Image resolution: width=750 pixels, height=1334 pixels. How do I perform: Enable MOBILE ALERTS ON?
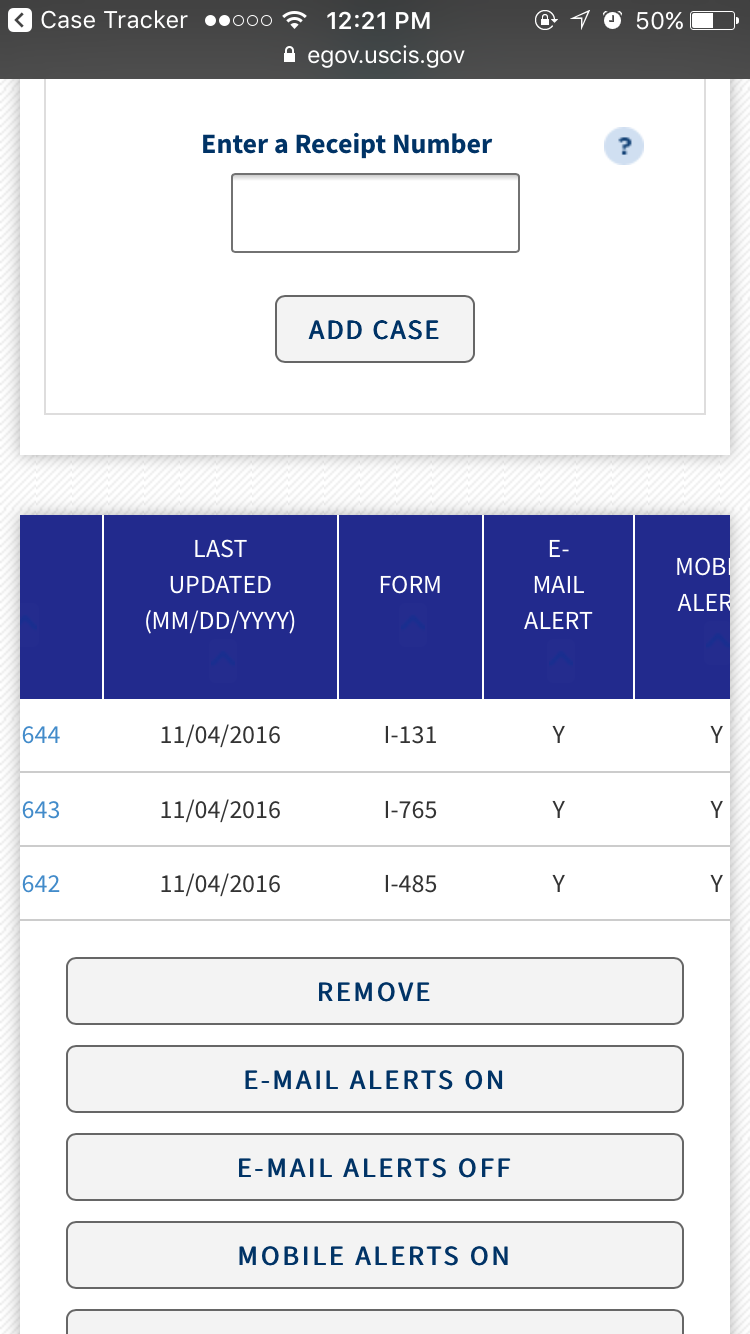coord(375,1255)
